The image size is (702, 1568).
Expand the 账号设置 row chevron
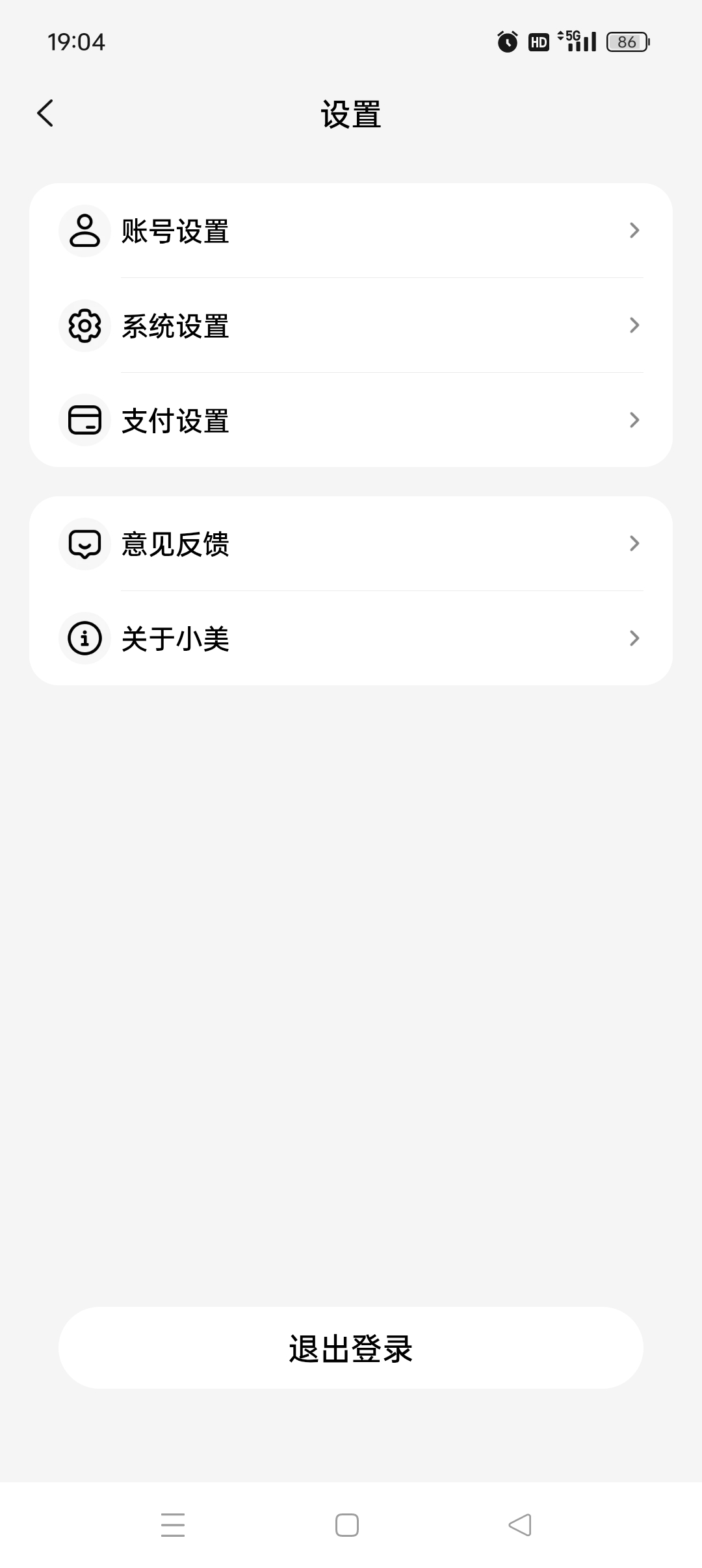click(x=635, y=231)
